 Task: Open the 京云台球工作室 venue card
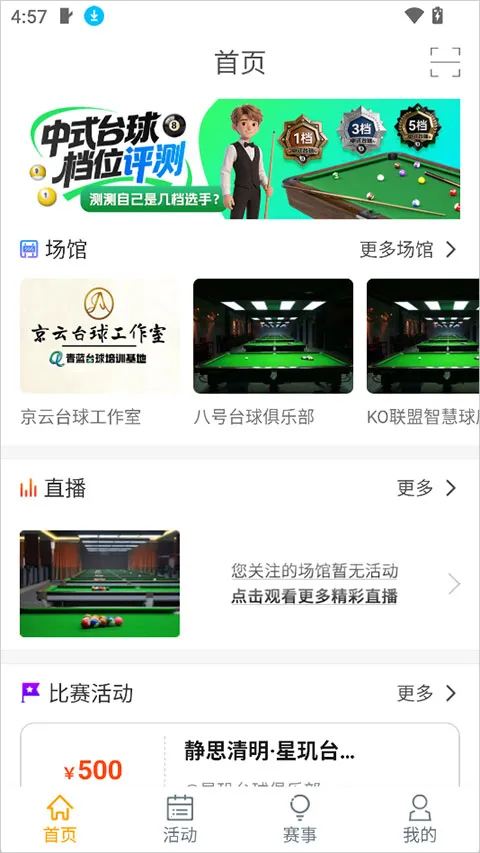[x=100, y=353]
